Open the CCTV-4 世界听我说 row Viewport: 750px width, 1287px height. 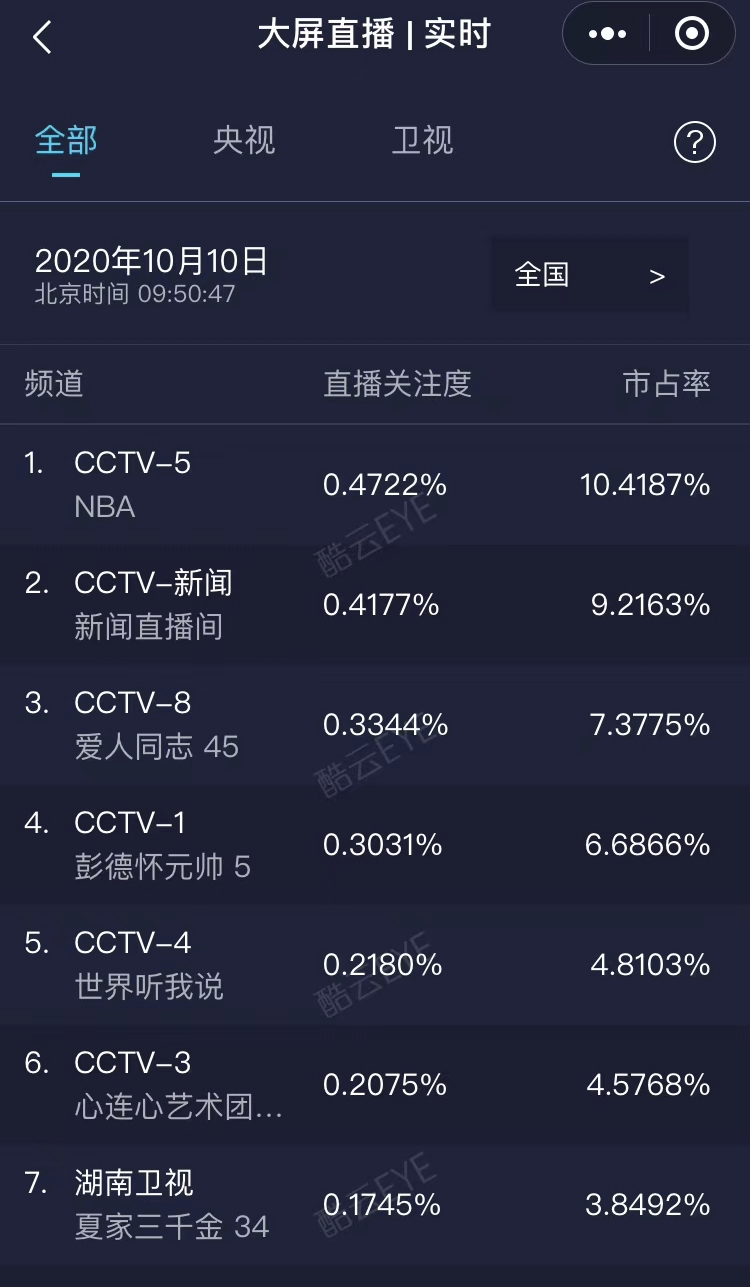click(375, 965)
